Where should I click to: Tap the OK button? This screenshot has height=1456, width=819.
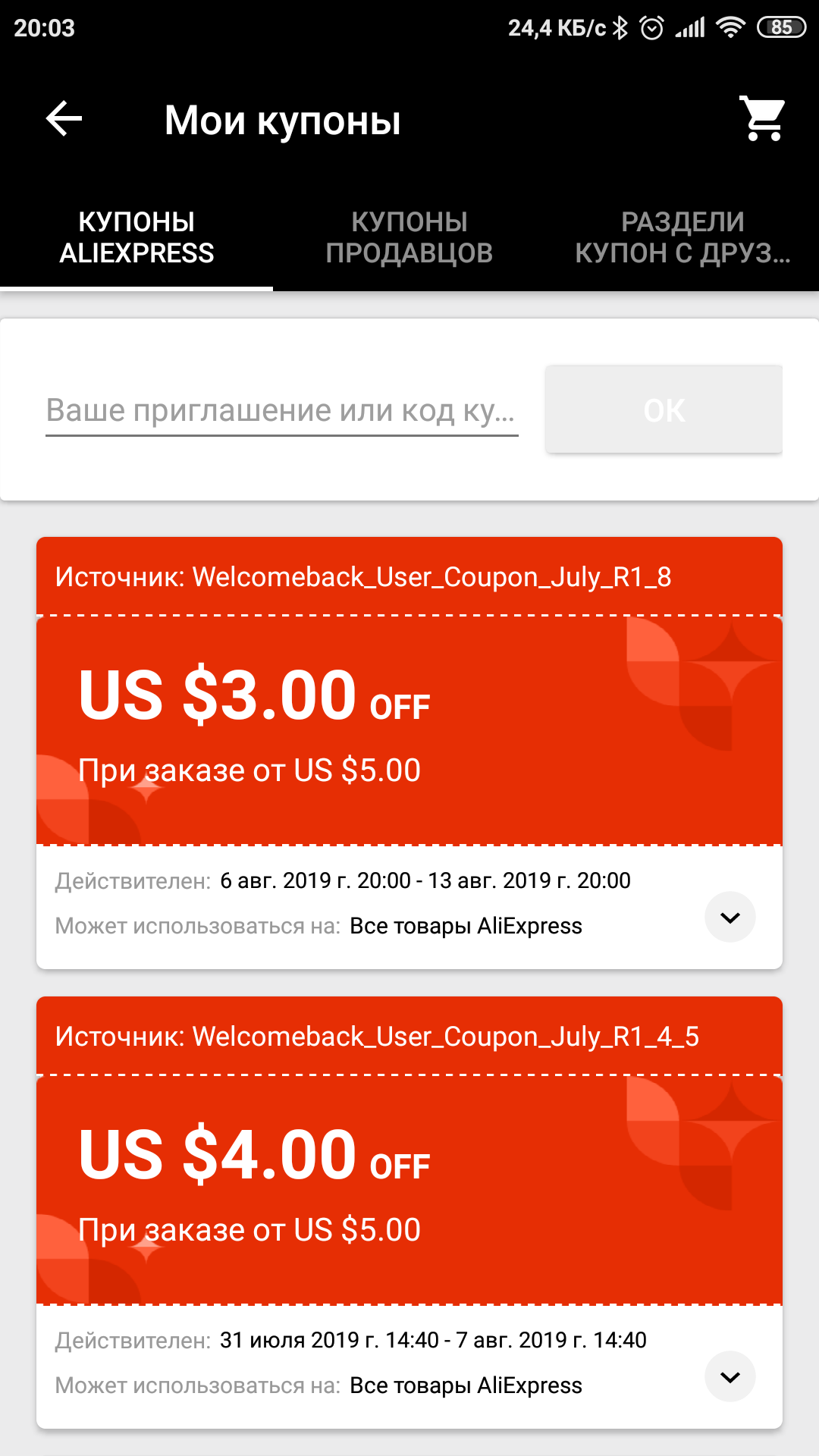click(664, 409)
